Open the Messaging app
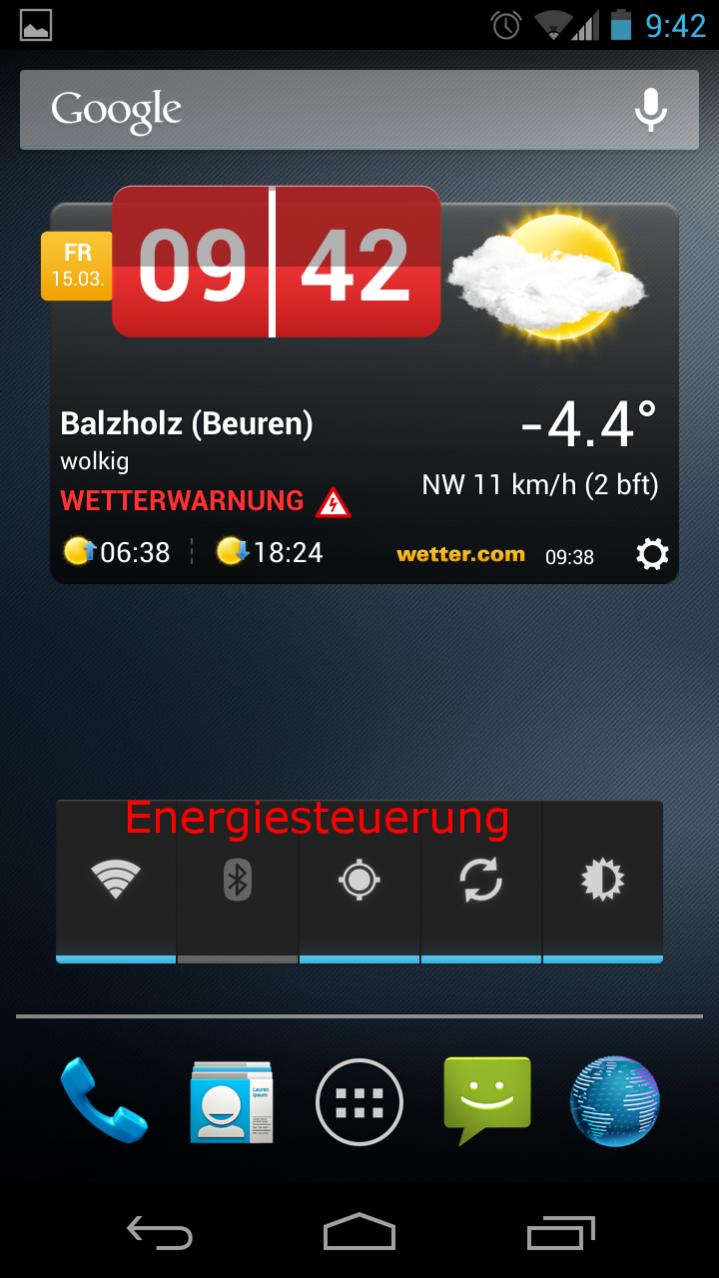The height and width of the screenshot is (1278, 719). pos(487,1099)
